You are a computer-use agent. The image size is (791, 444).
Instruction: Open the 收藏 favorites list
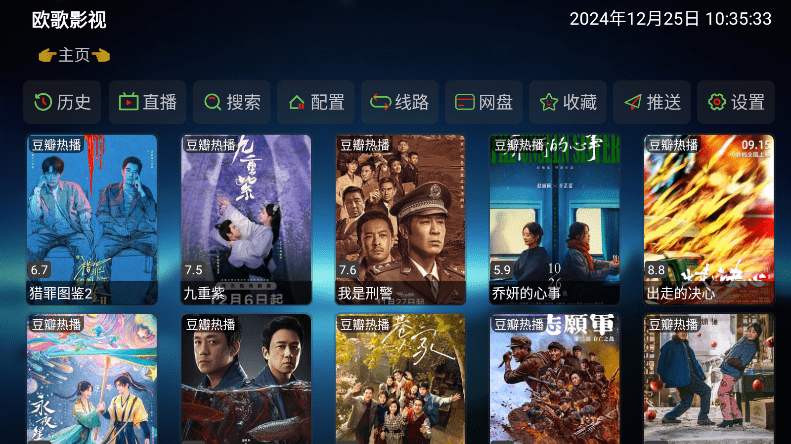567,102
